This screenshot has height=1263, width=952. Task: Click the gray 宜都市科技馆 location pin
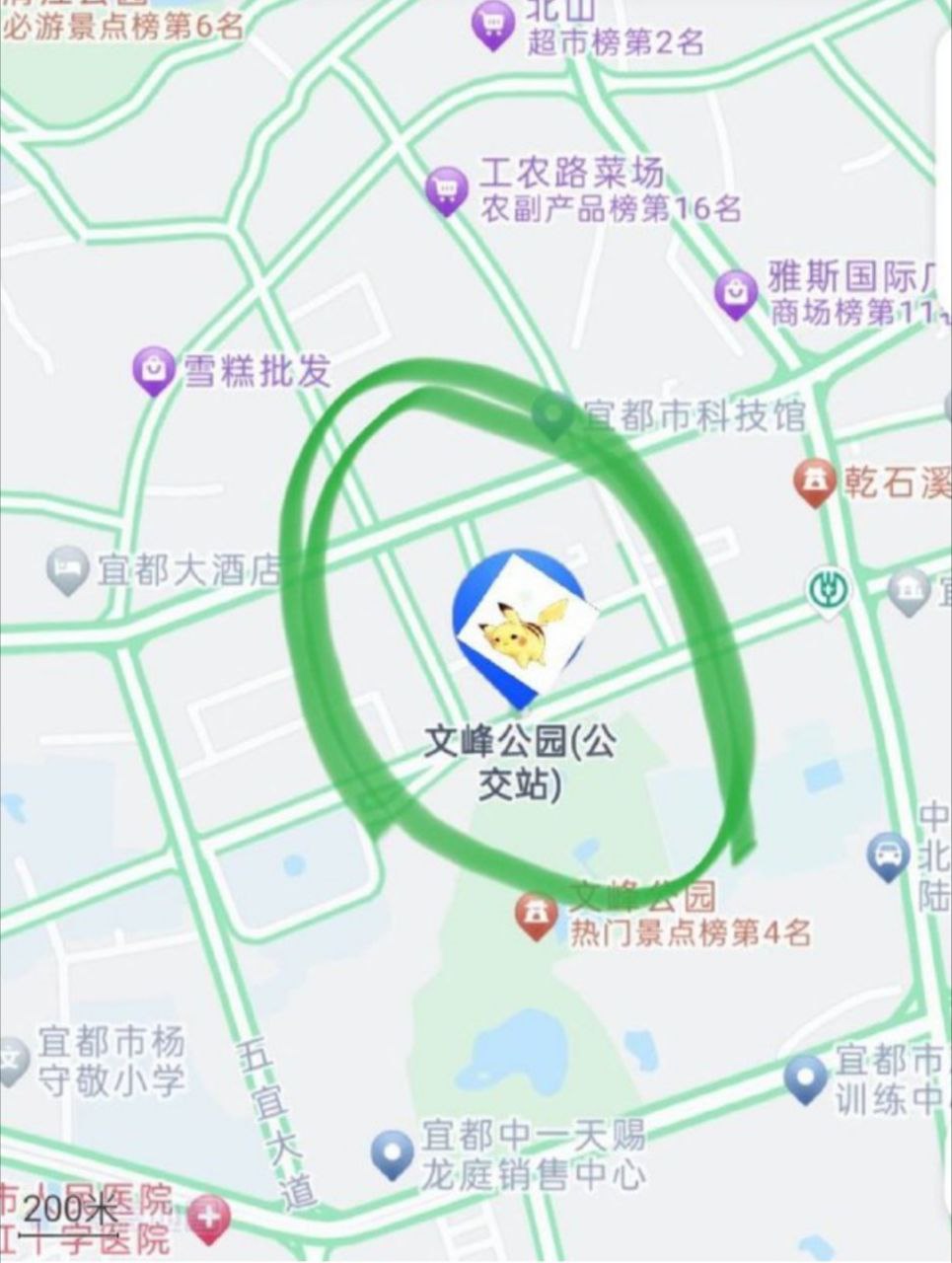[552, 412]
